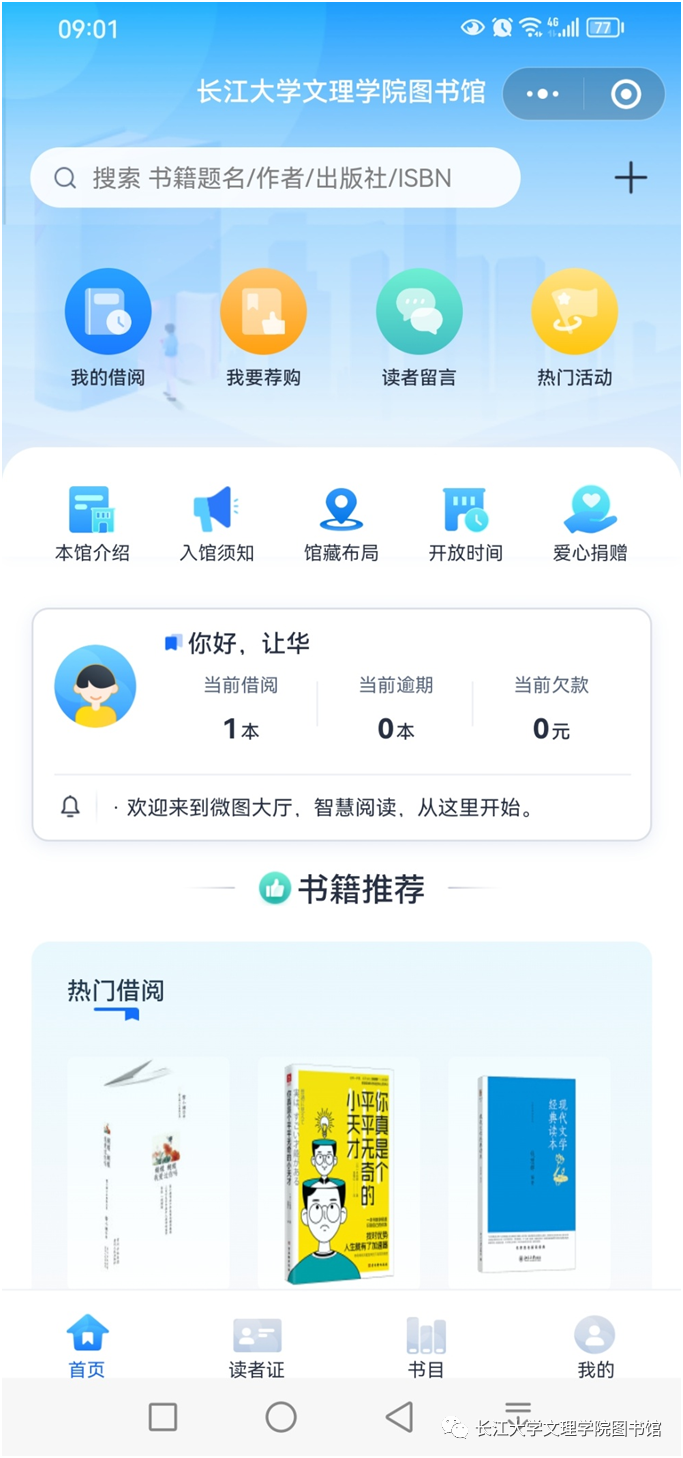Viewport: 683px width, 1458px height.
Task: Open the book search box
Action: (275, 178)
